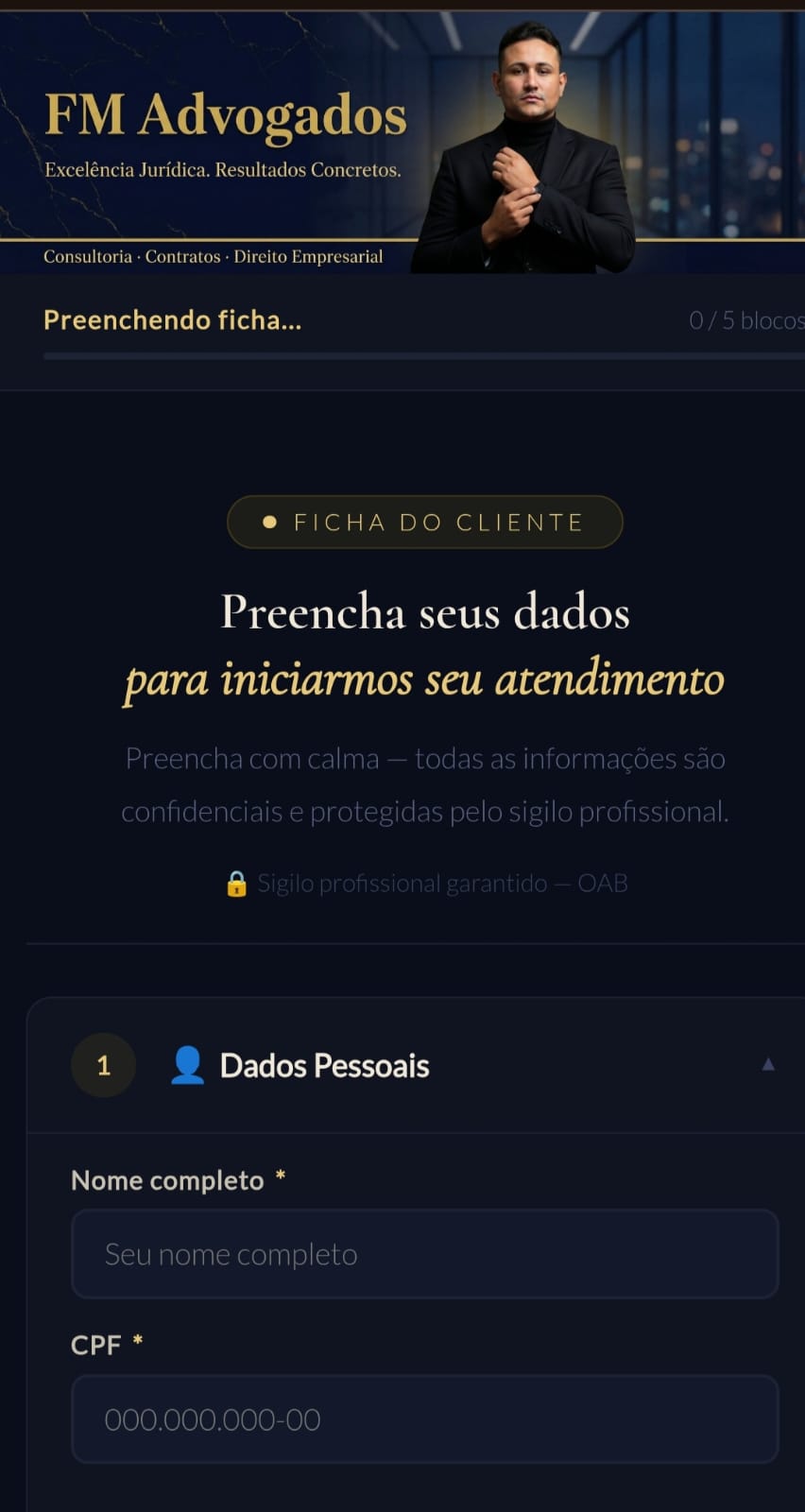The height and width of the screenshot is (1512, 805).
Task: Click the tagline Excelência Jurídica. Resultados Concretos.
Action: click(222, 171)
